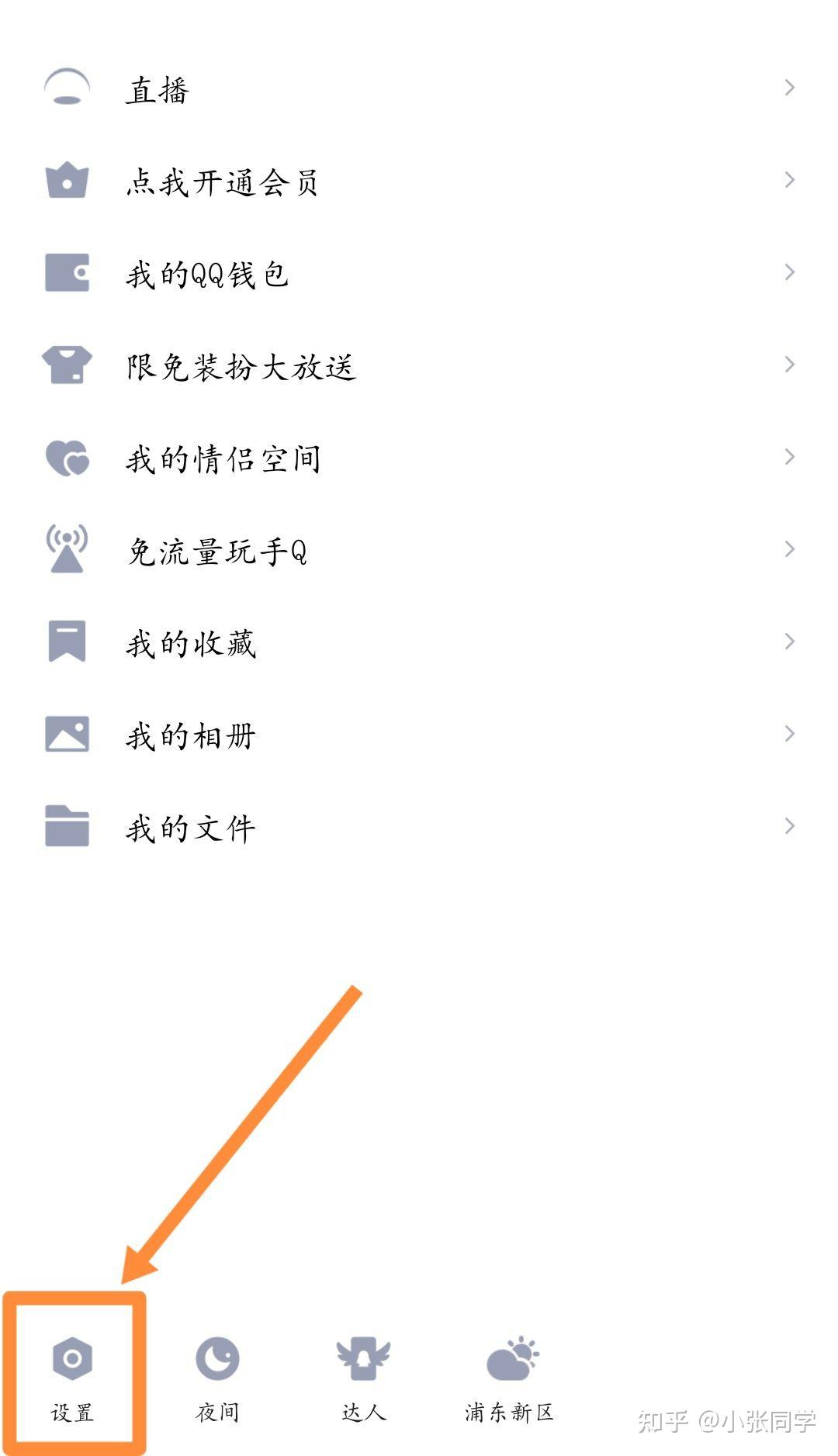Viewport: 838px width, 1456px height.
Task: Open 设置 at the bottom
Action: pos(72,1377)
